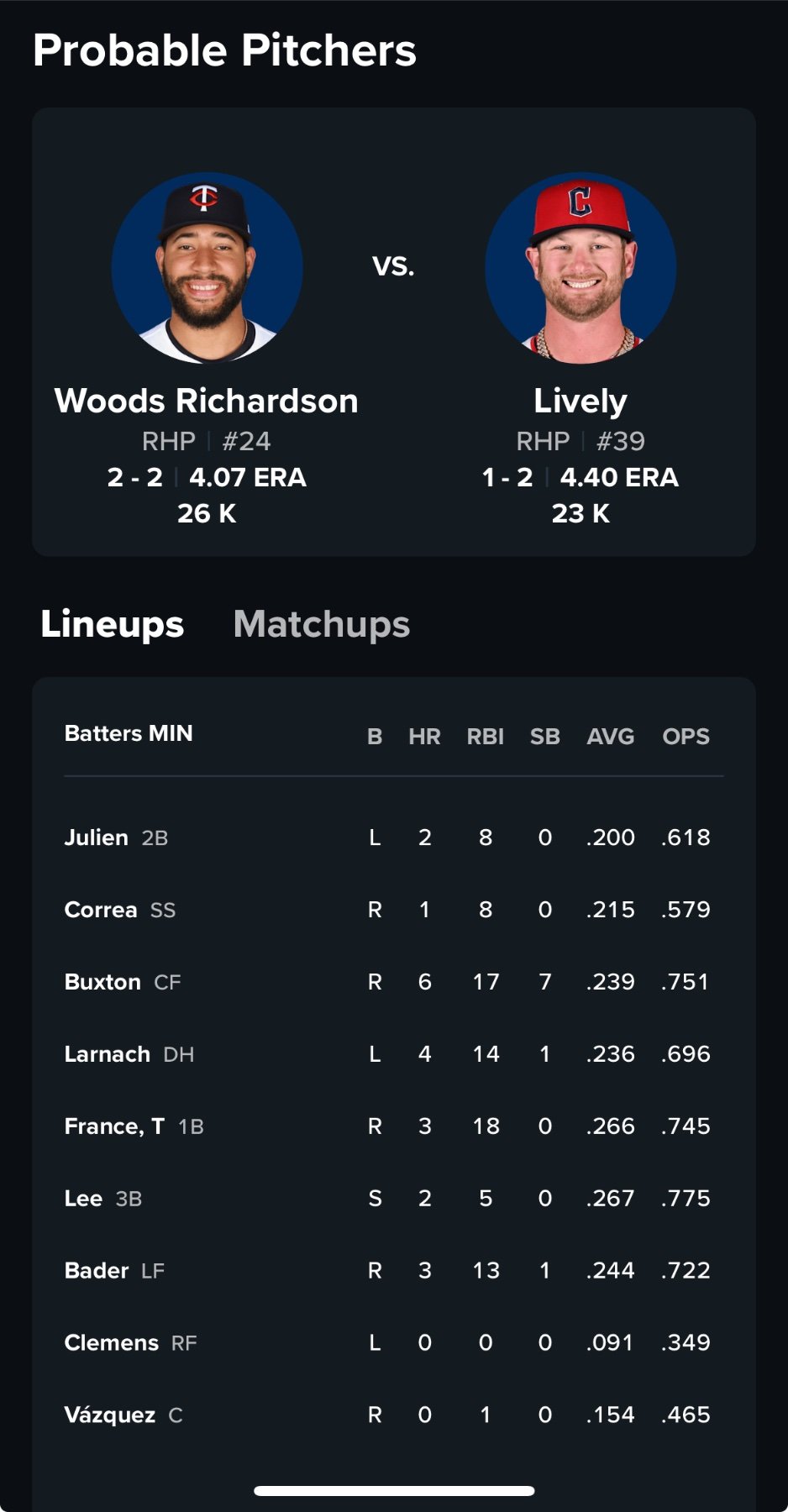Tap Larnach in the lineup
Image resolution: width=788 pixels, height=1512 pixels.
point(108,1054)
